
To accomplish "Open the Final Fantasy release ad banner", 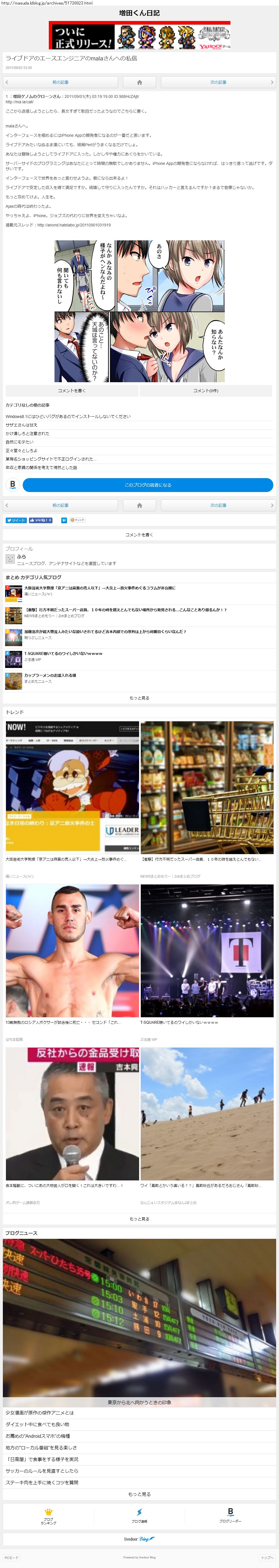I will coord(140,35).
